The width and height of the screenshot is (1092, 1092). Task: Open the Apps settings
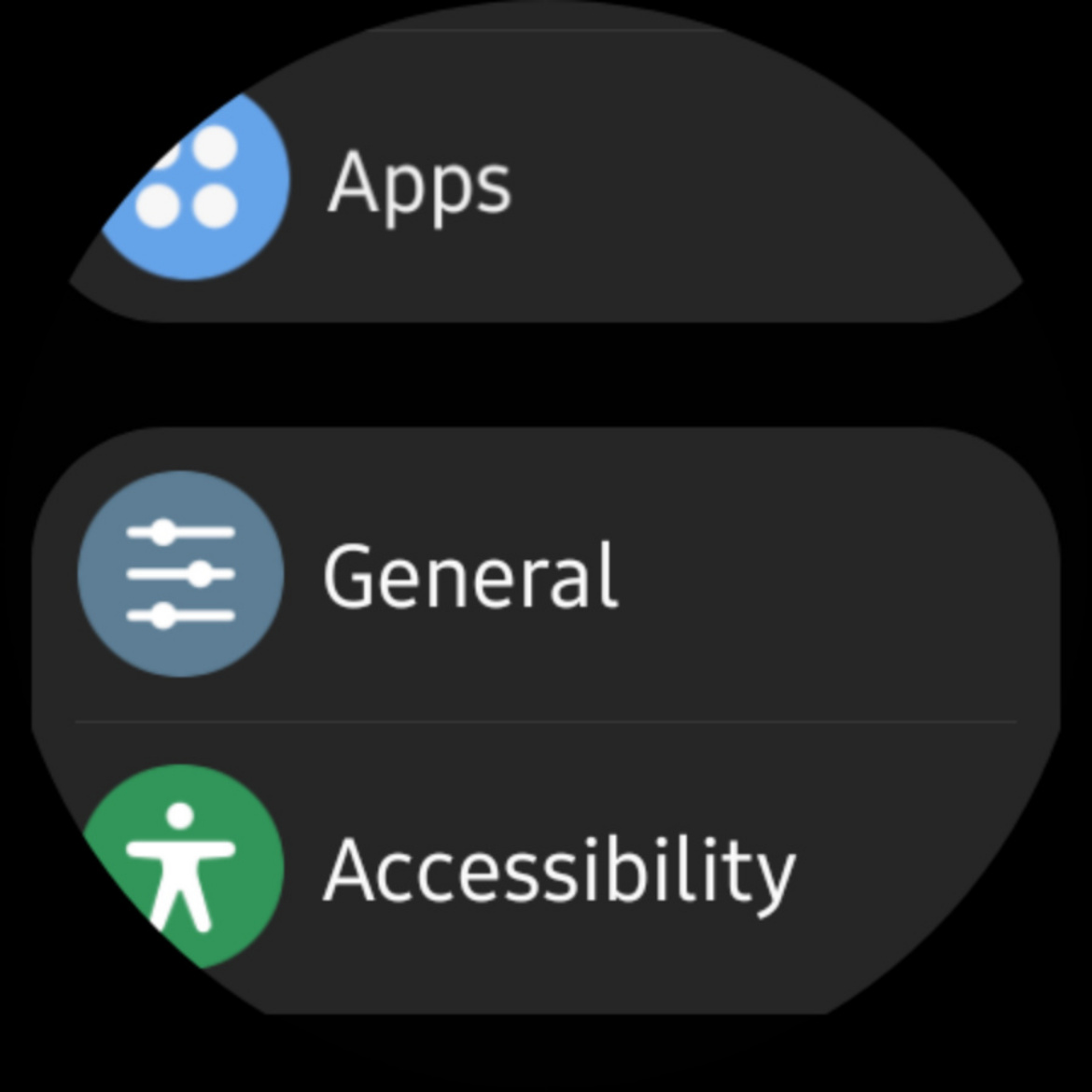click(x=420, y=184)
